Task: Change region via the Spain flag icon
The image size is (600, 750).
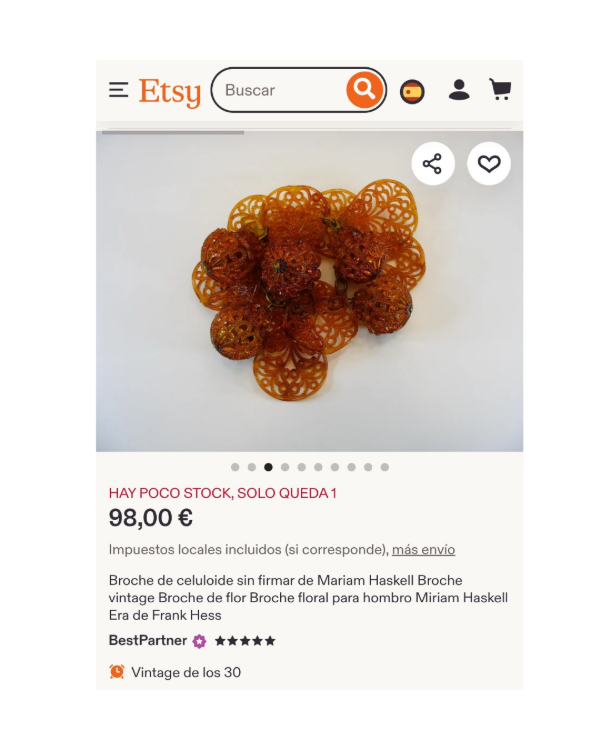Action: click(x=412, y=91)
